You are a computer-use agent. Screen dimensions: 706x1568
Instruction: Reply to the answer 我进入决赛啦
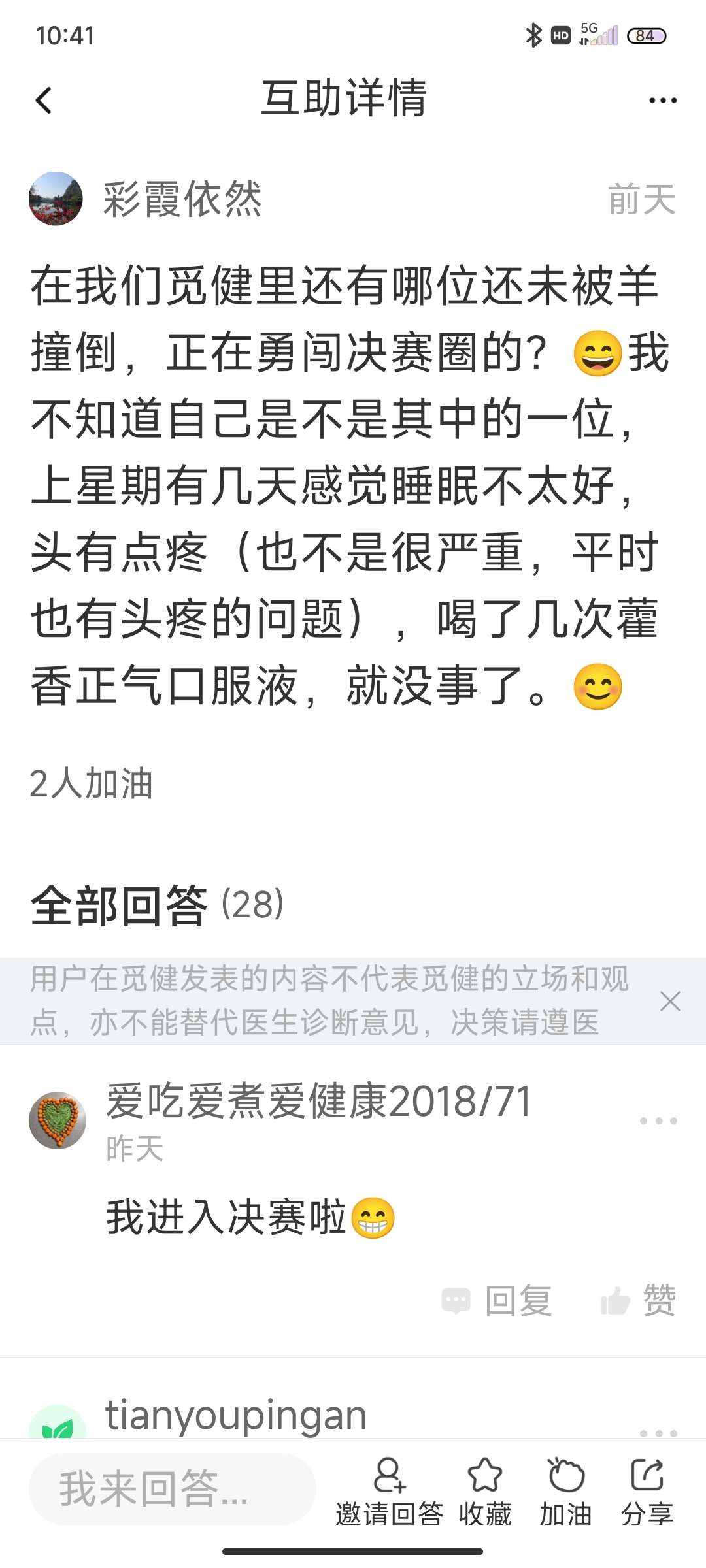pos(497,1300)
